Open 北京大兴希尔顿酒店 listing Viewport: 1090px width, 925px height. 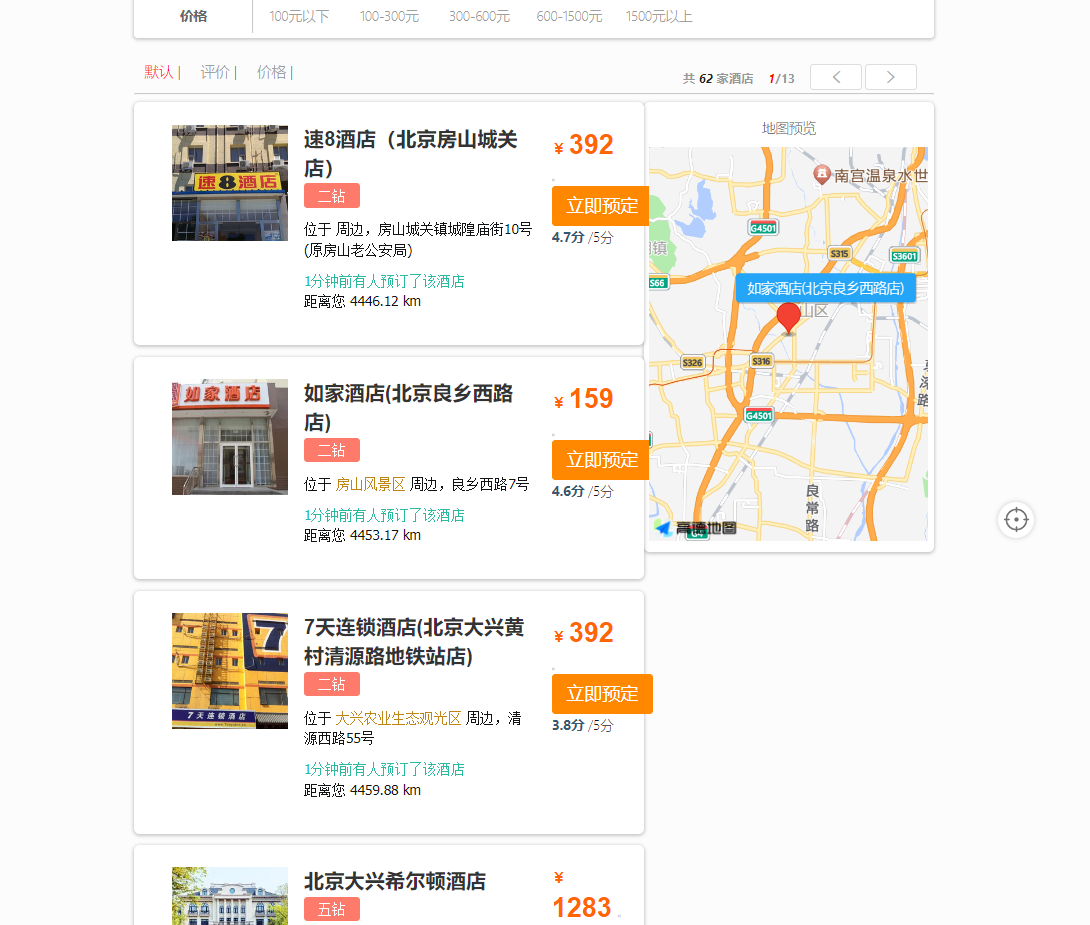coord(395,881)
